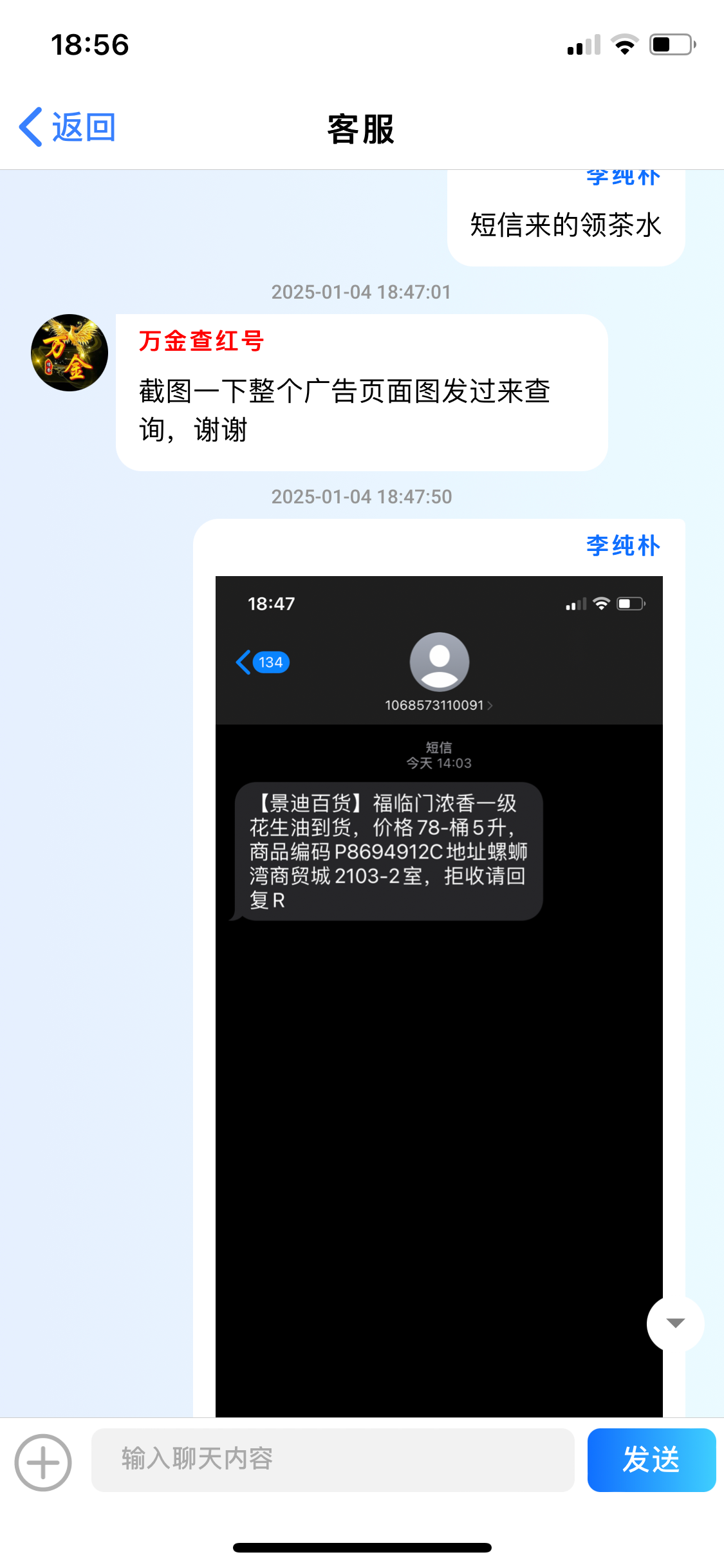
Task: View 万金查红号 agent avatar
Action: [x=70, y=353]
